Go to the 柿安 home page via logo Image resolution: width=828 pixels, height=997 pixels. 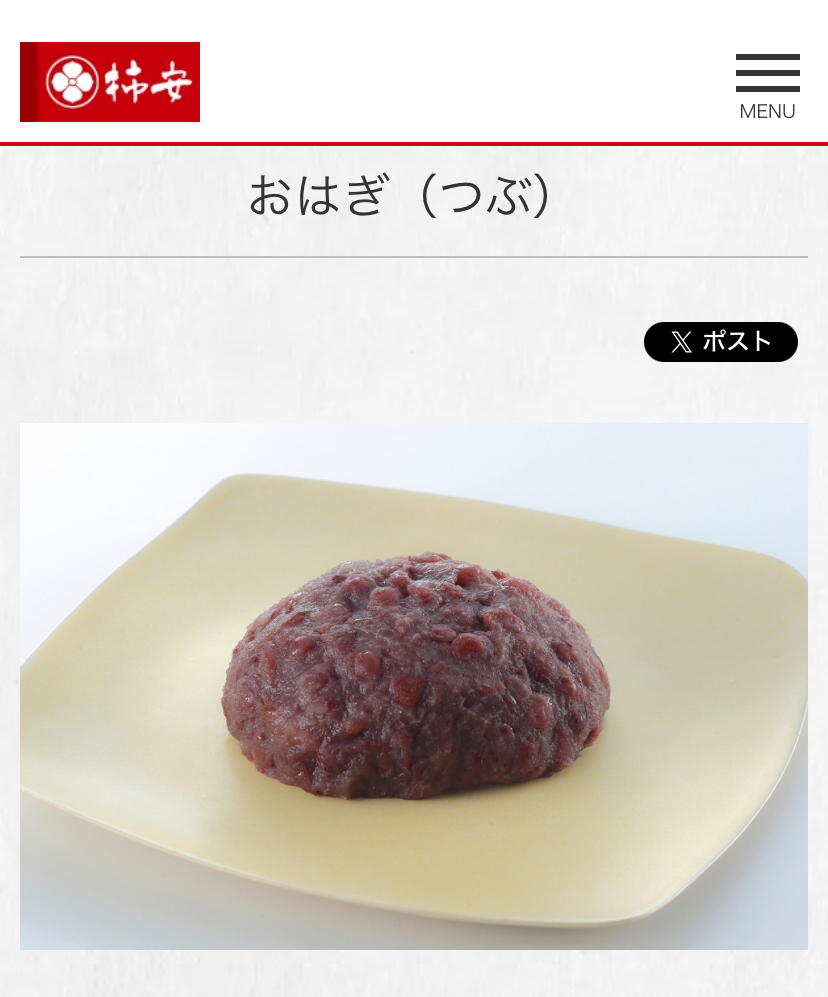110,82
